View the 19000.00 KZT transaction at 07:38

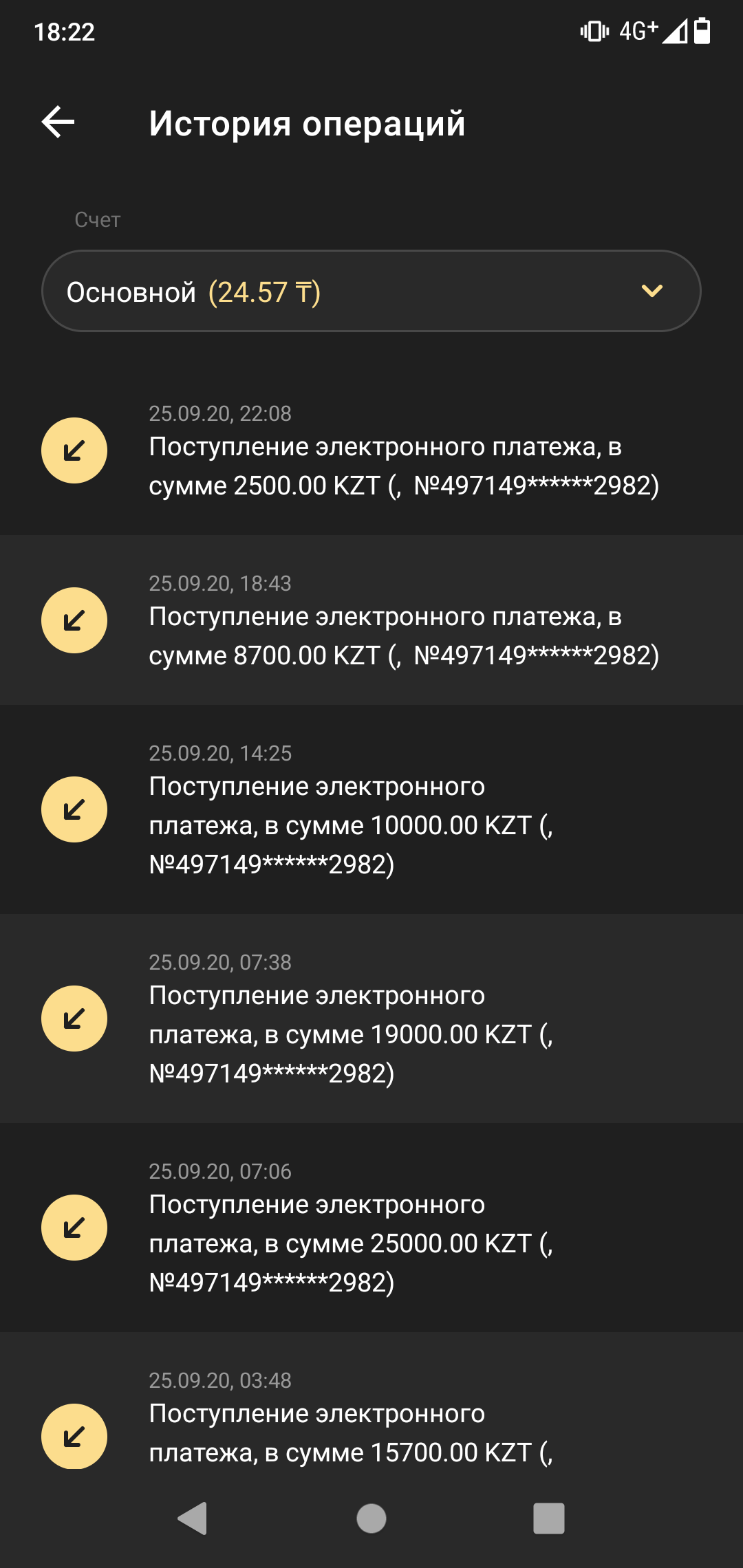371,1019
